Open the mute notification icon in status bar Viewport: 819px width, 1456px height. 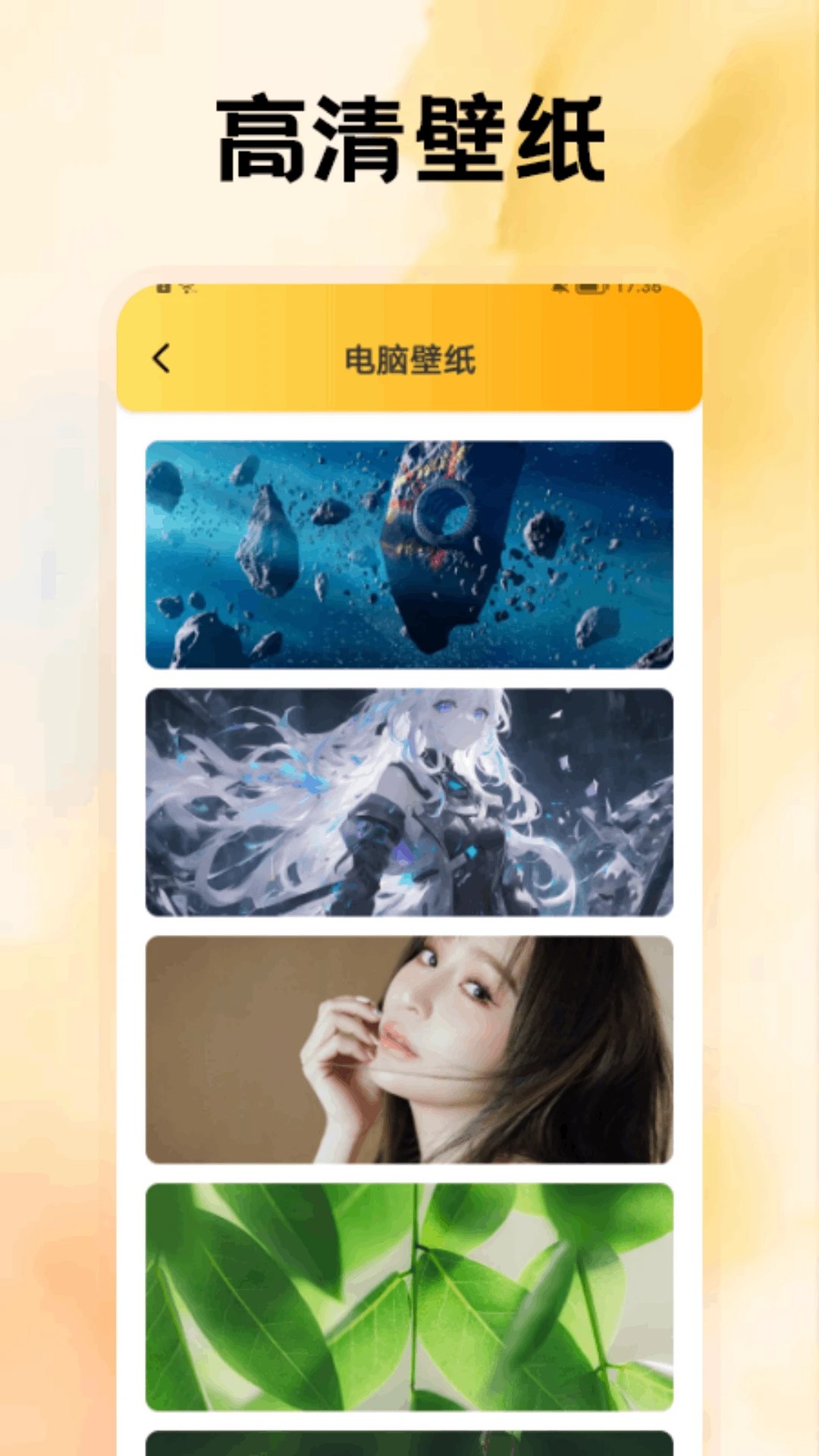tap(561, 289)
